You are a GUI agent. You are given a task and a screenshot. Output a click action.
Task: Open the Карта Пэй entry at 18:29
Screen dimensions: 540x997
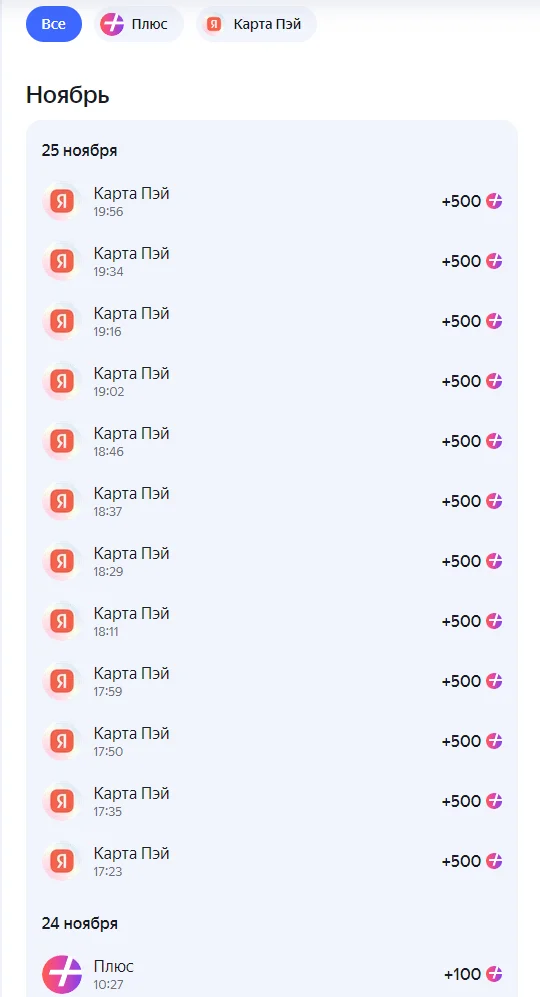click(x=272, y=561)
